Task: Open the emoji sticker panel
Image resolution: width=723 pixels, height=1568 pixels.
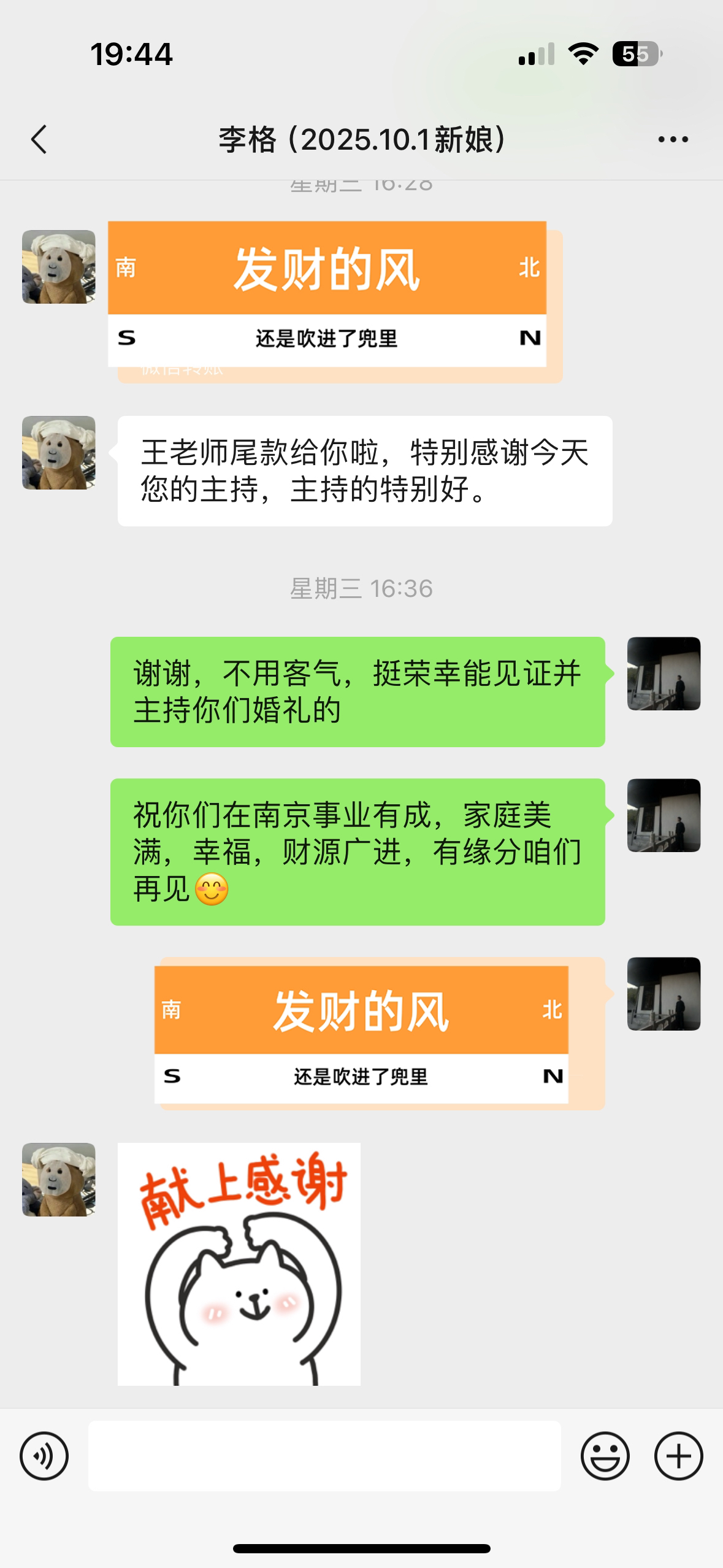Action: click(x=605, y=1456)
